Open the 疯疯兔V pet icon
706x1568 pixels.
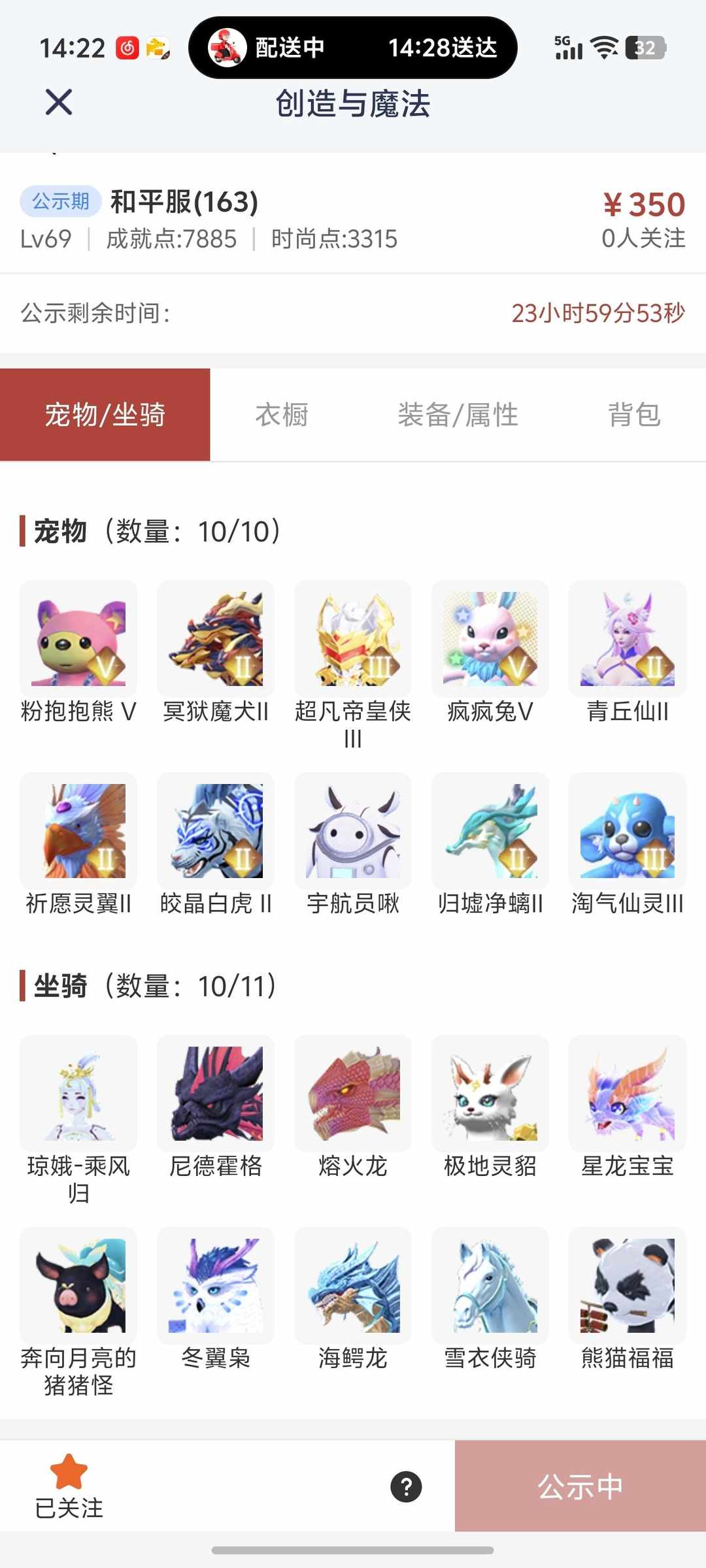pyautogui.click(x=490, y=638)
